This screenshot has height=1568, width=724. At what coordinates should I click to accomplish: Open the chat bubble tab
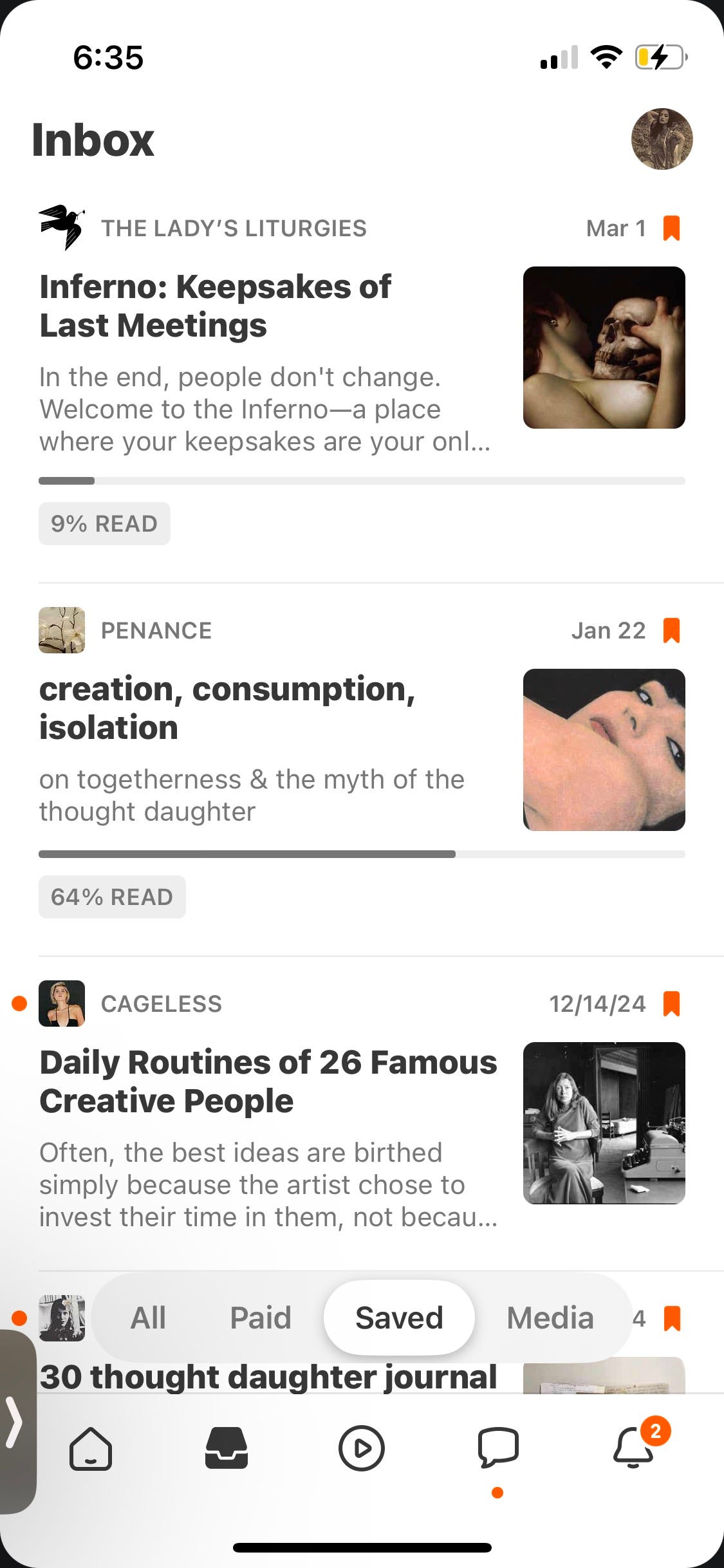tap(497, 1449)
